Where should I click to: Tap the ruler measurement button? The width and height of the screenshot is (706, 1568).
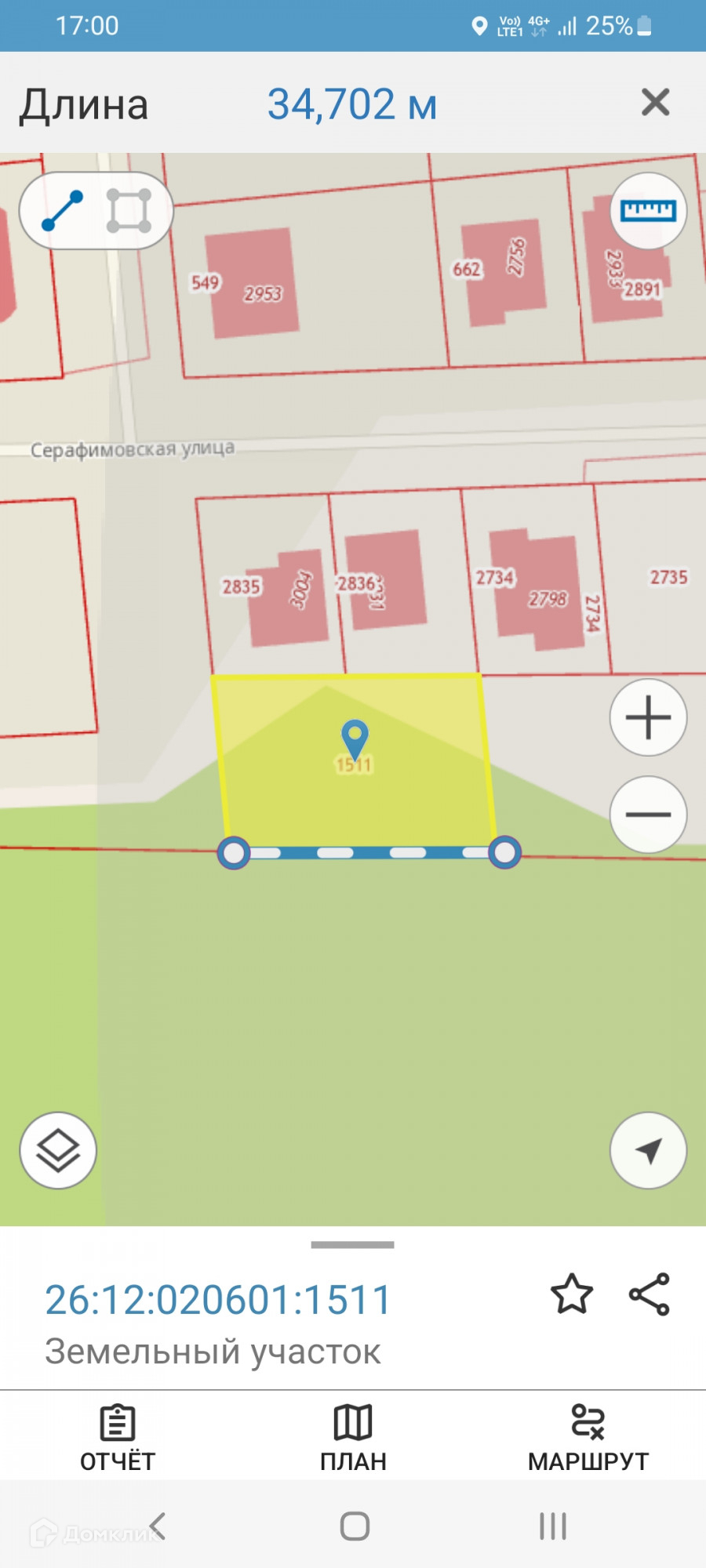[x=648, y=211]
